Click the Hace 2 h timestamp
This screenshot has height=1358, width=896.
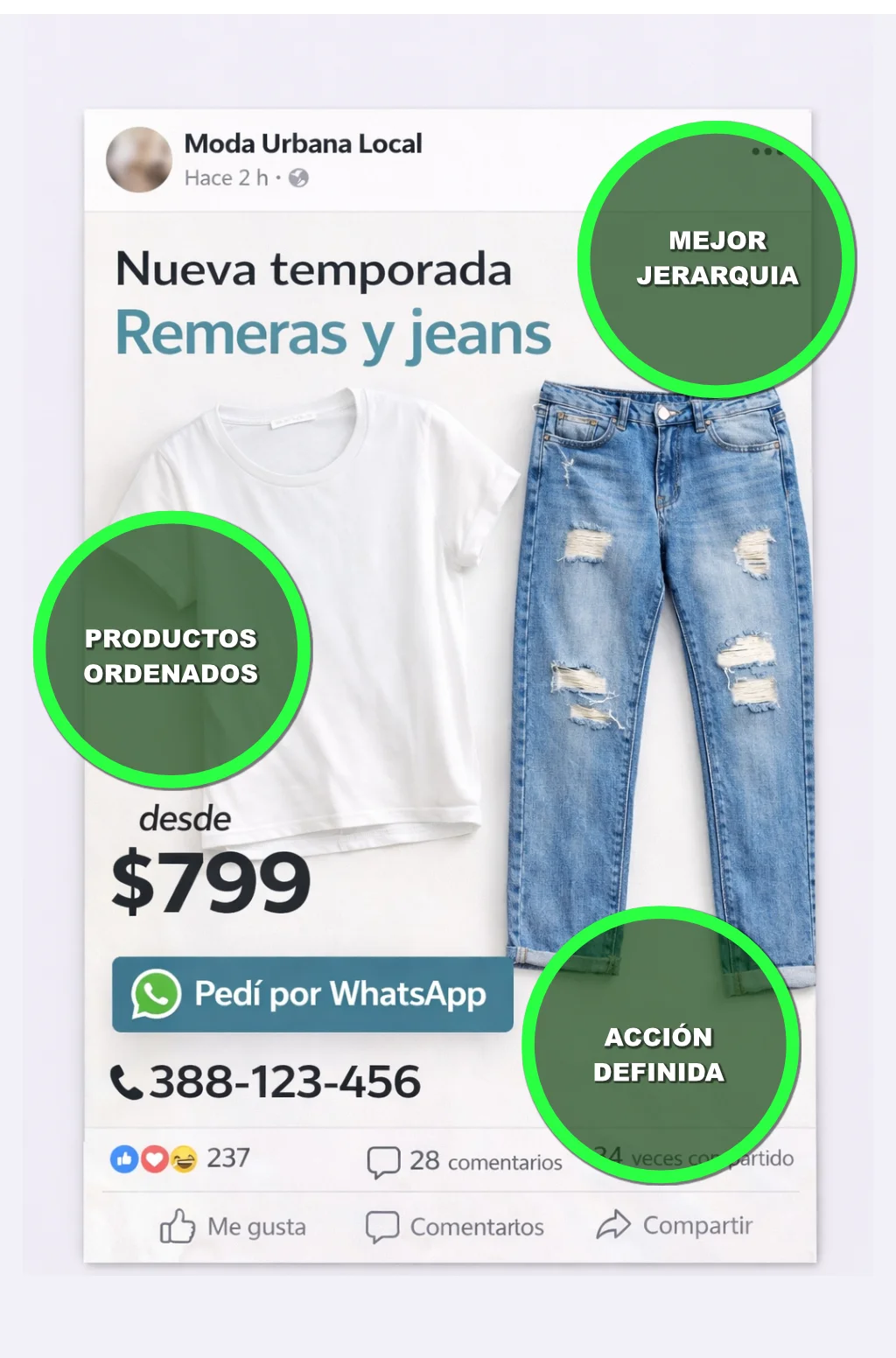tap(226, 178)
